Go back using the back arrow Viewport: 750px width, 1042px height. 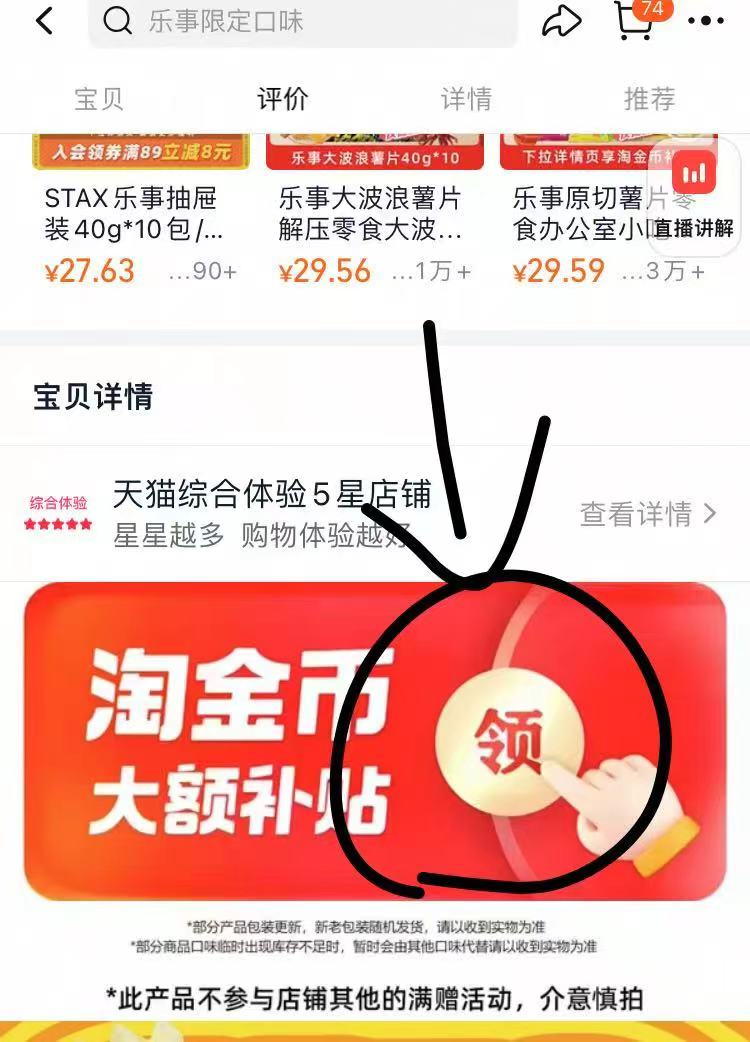[44, 21]
